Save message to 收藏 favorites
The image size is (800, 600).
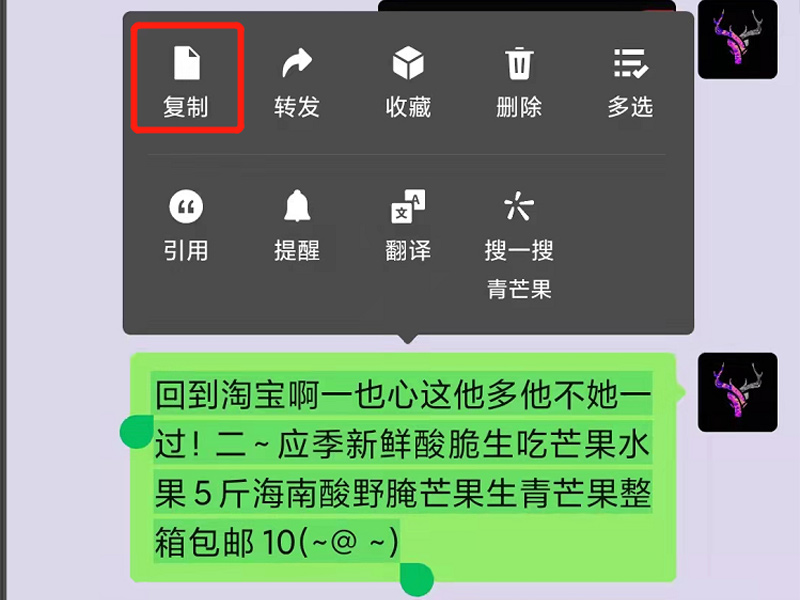pyautogui.click(x=408, y=80)
